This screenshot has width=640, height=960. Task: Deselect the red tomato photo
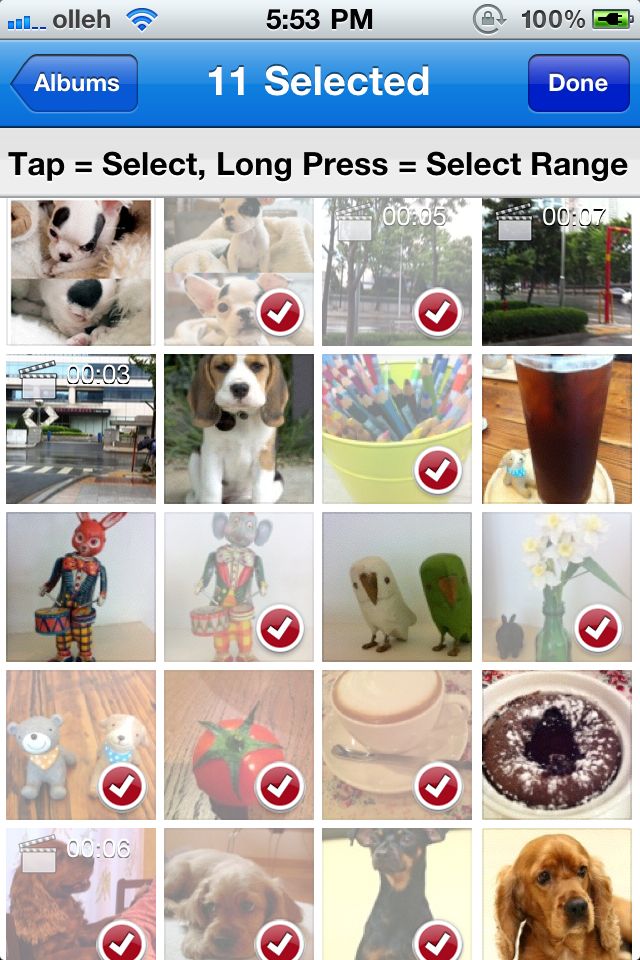coord(238,745)
